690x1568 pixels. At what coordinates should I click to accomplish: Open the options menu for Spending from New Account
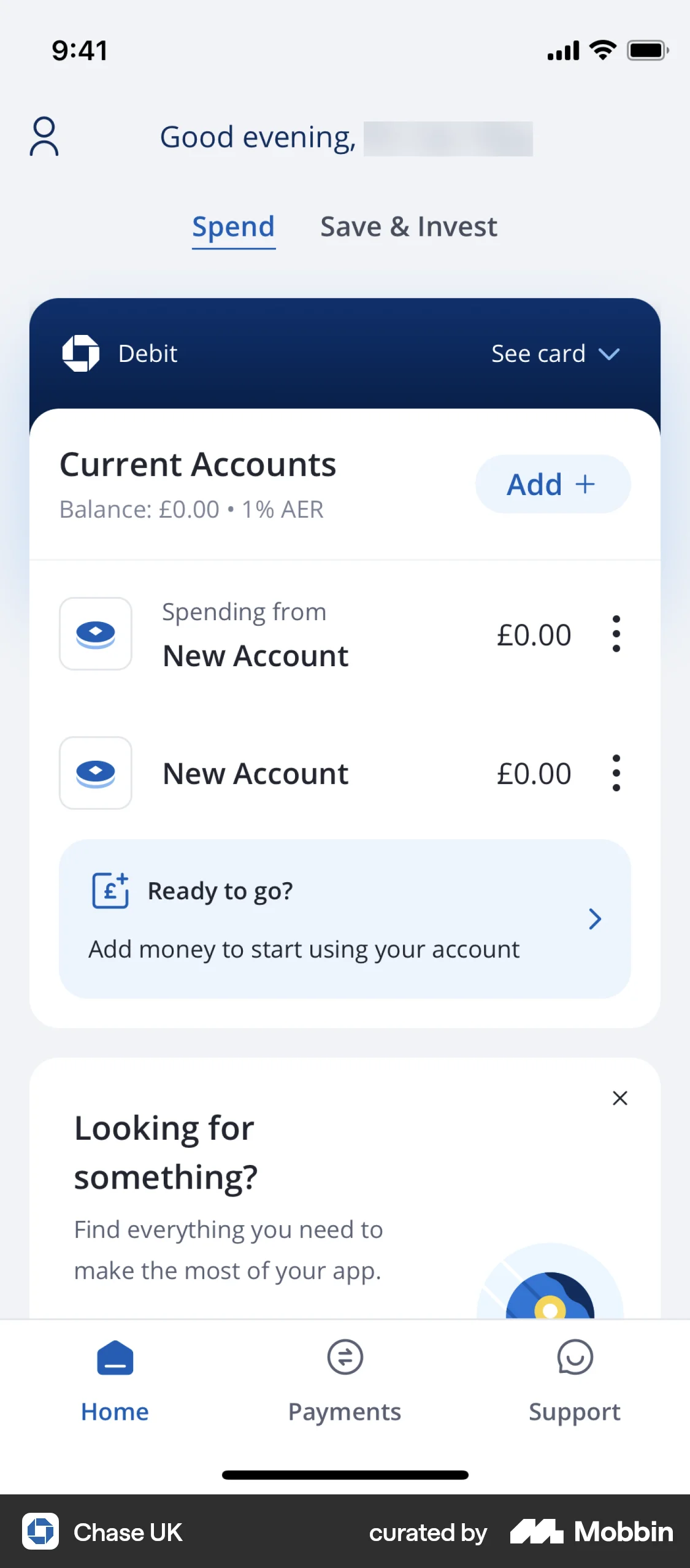click(616, 634)
